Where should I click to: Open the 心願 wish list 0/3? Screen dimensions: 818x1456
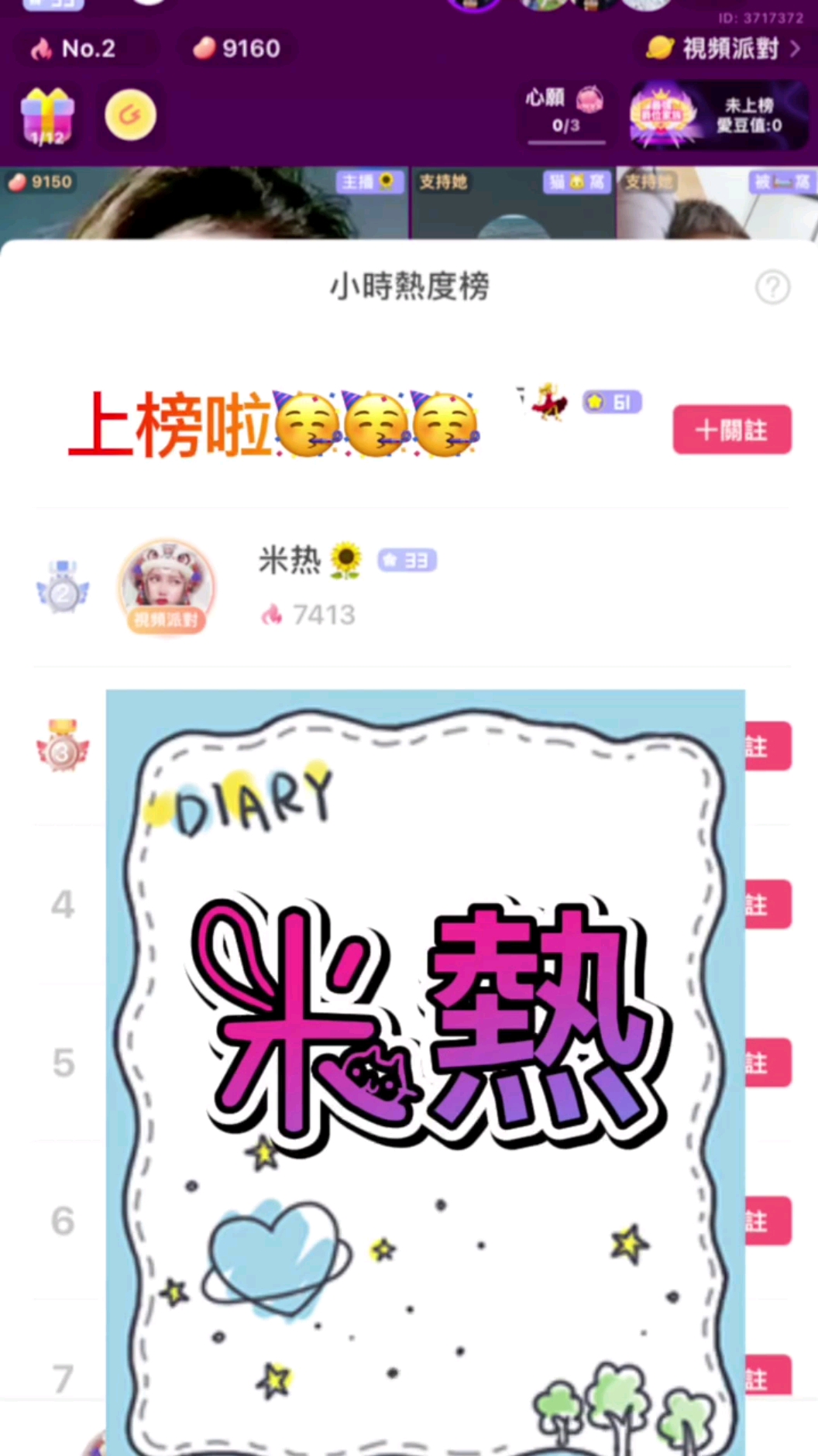pyautogui.click(x=566, y=112)
